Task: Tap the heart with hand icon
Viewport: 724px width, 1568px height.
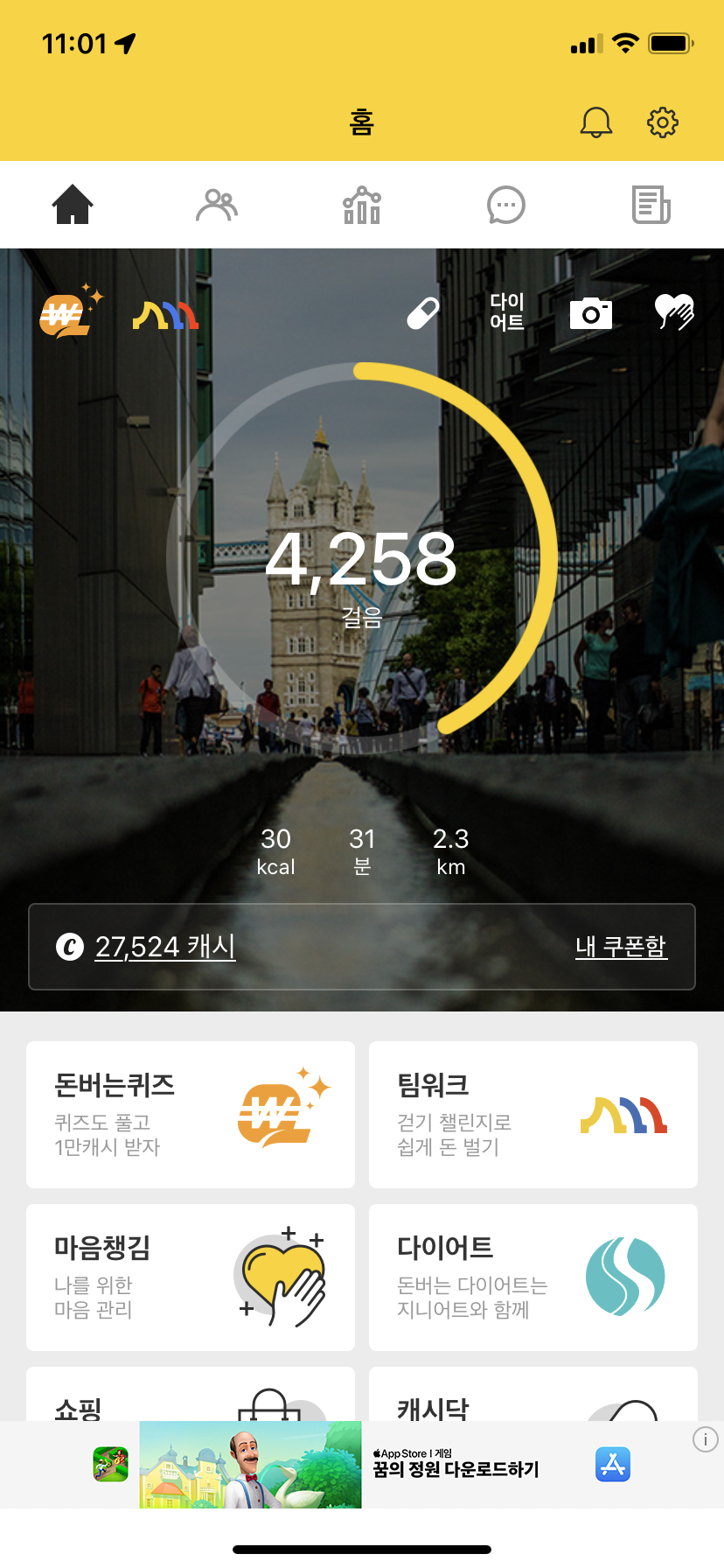Action: pyautogui.click(x=674, y=312)
